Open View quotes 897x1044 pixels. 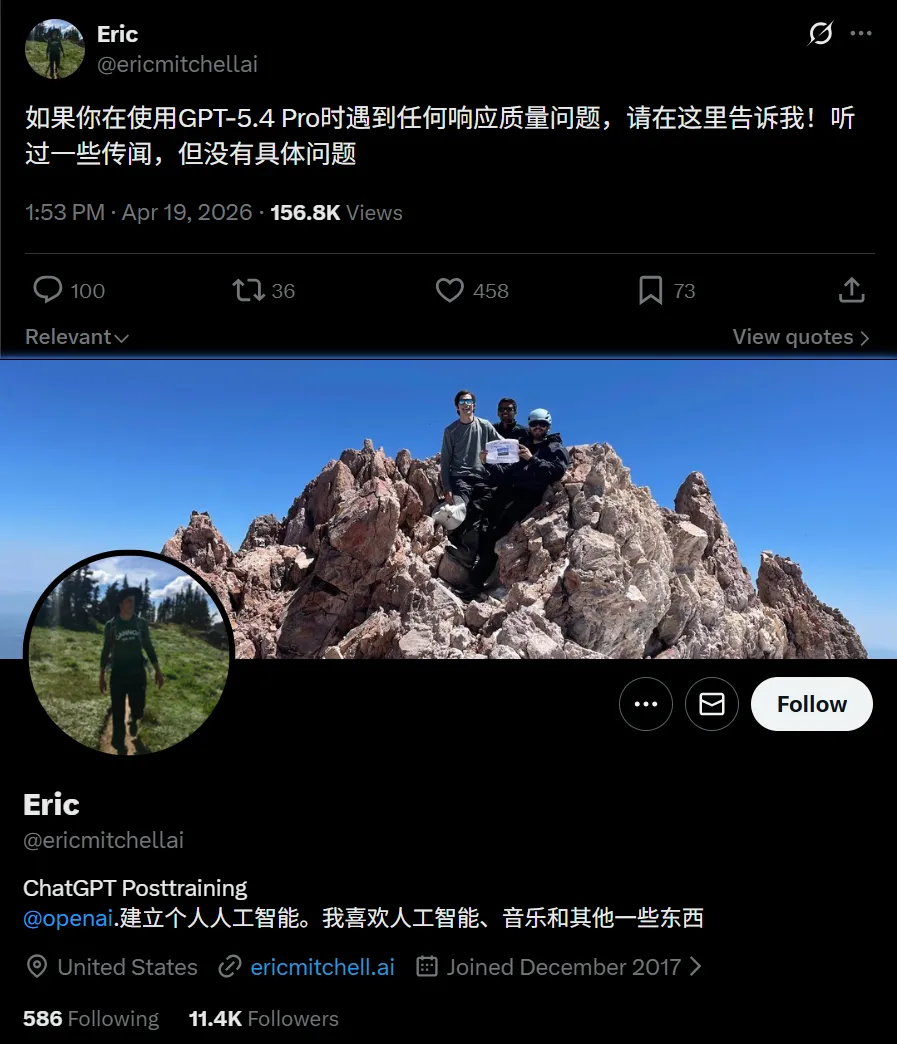[800, 337]
